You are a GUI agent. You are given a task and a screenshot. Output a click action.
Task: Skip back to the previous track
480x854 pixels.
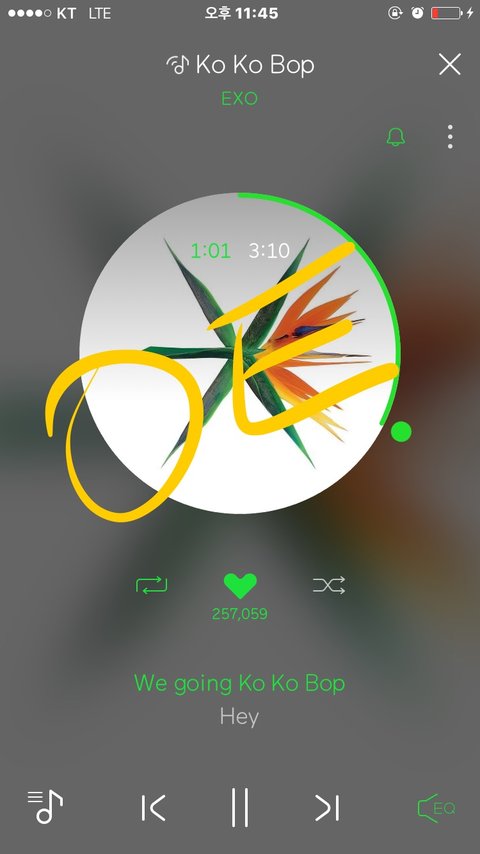153,807
